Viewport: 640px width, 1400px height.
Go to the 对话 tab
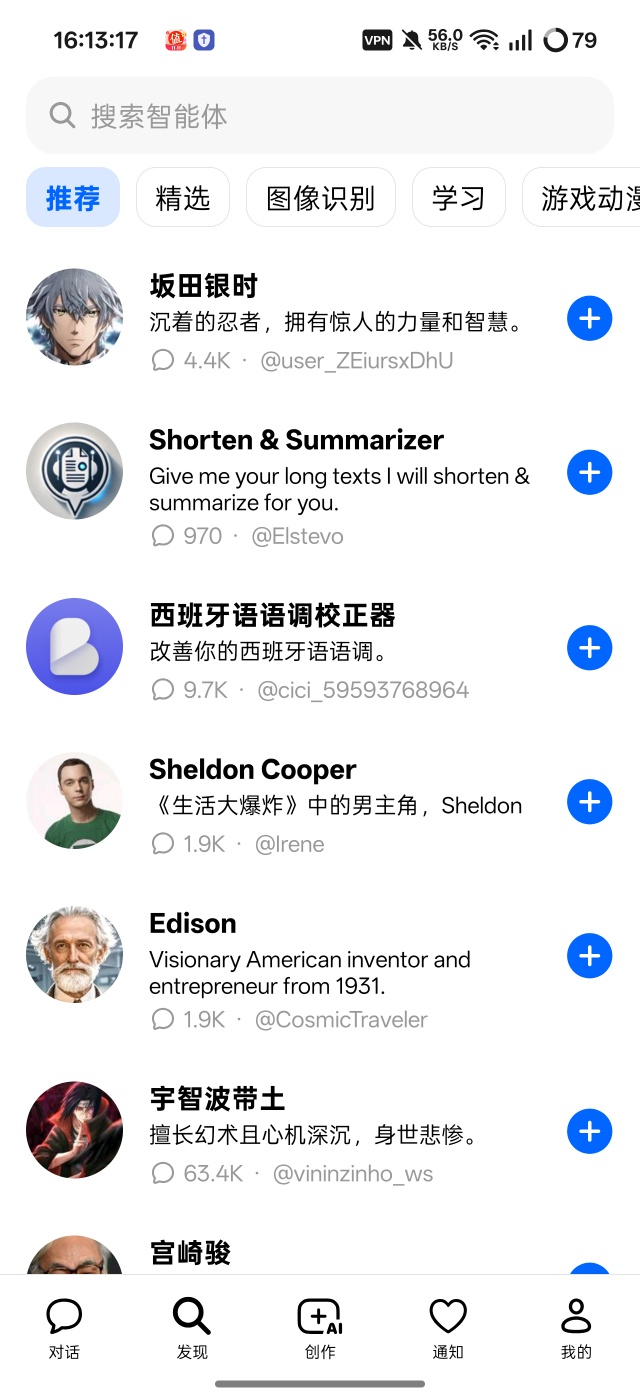[x=64, y=1329]
